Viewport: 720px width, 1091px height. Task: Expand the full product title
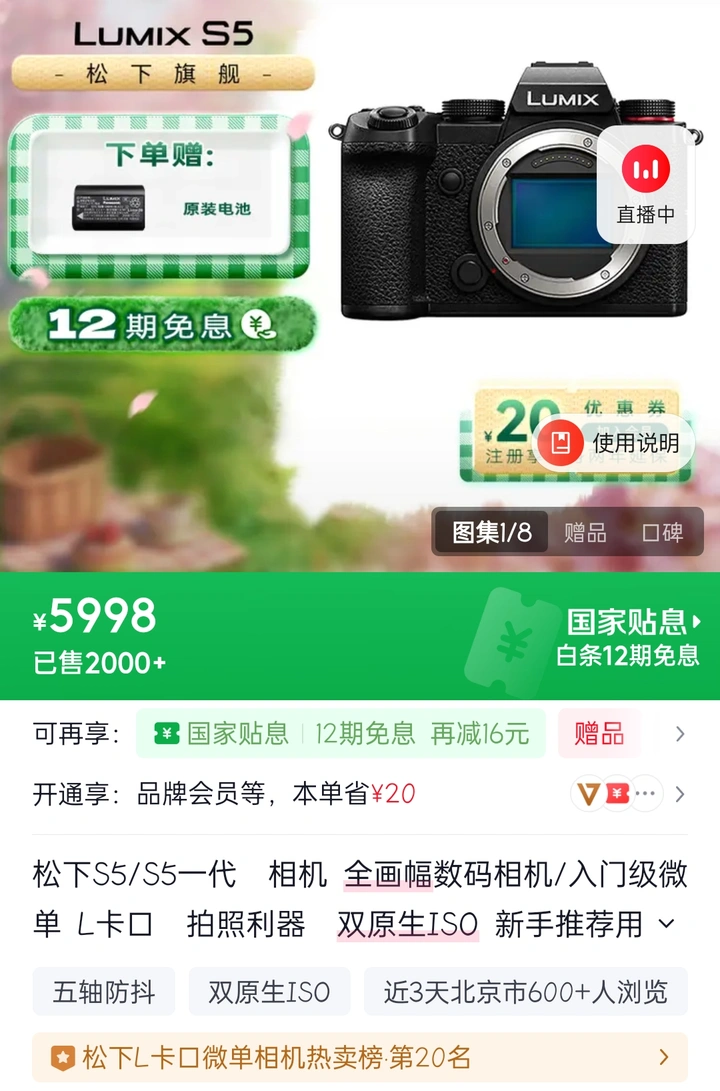click(667, 925)
